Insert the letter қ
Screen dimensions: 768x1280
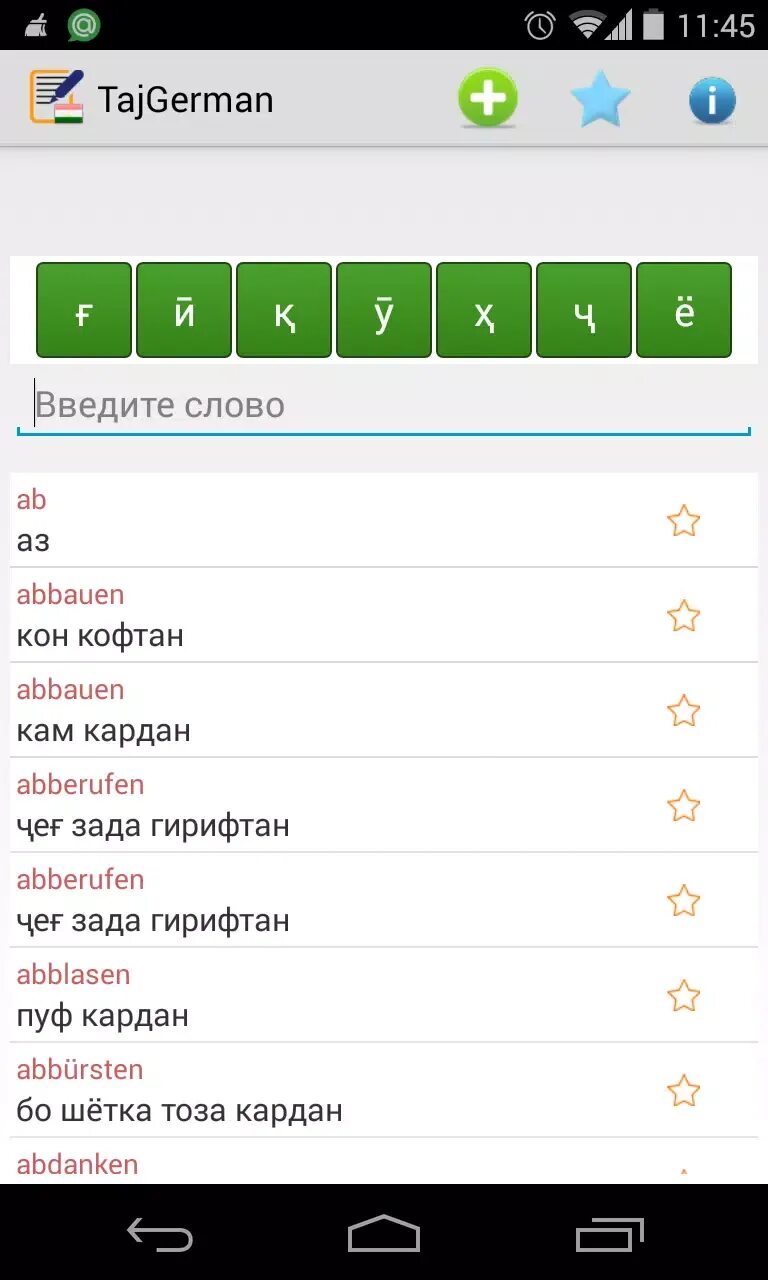click(284, 310)
